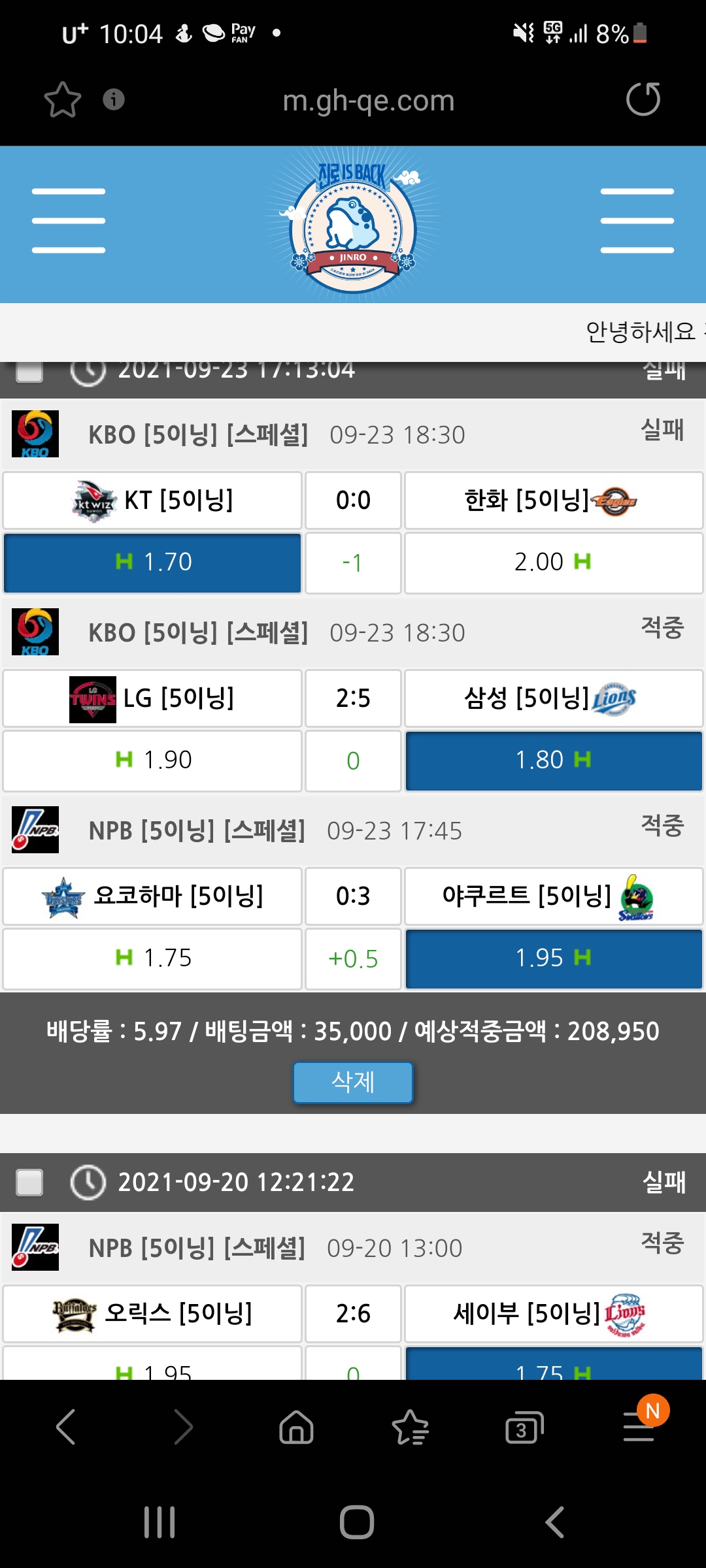Open the browser tabs switcher

pyautogui.click(x=524, y=1428)
